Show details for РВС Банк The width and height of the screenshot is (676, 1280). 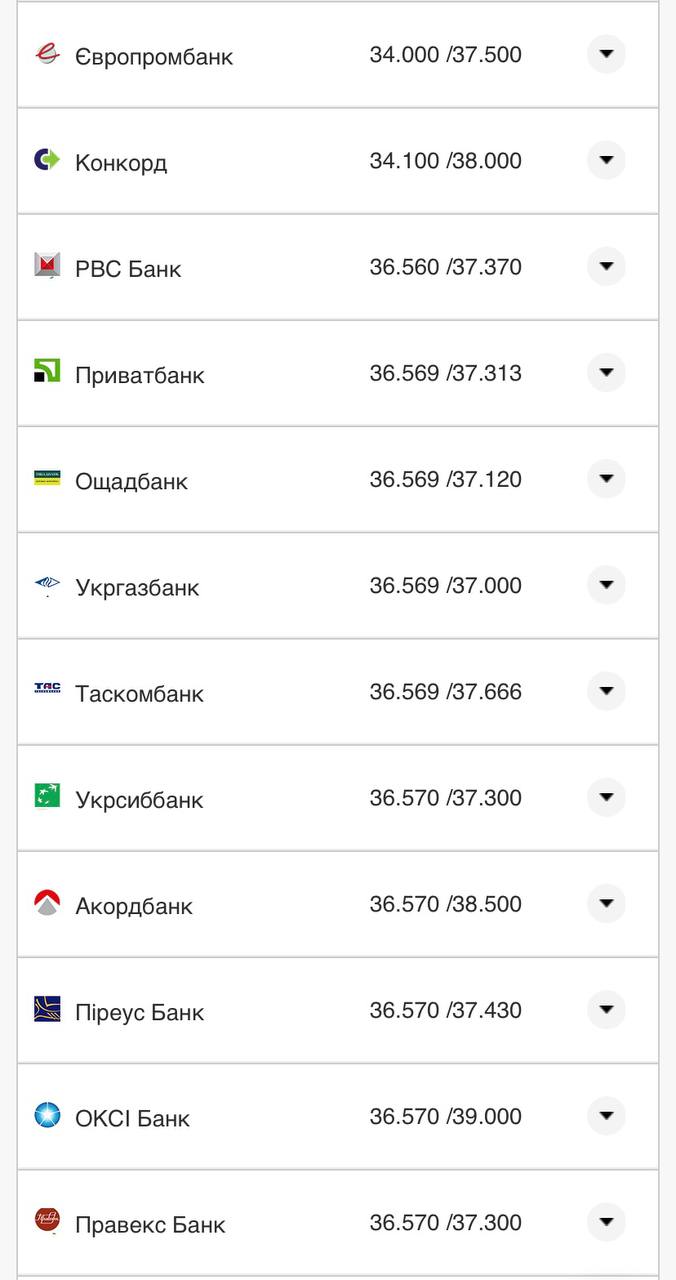click(x=606, y=267)
